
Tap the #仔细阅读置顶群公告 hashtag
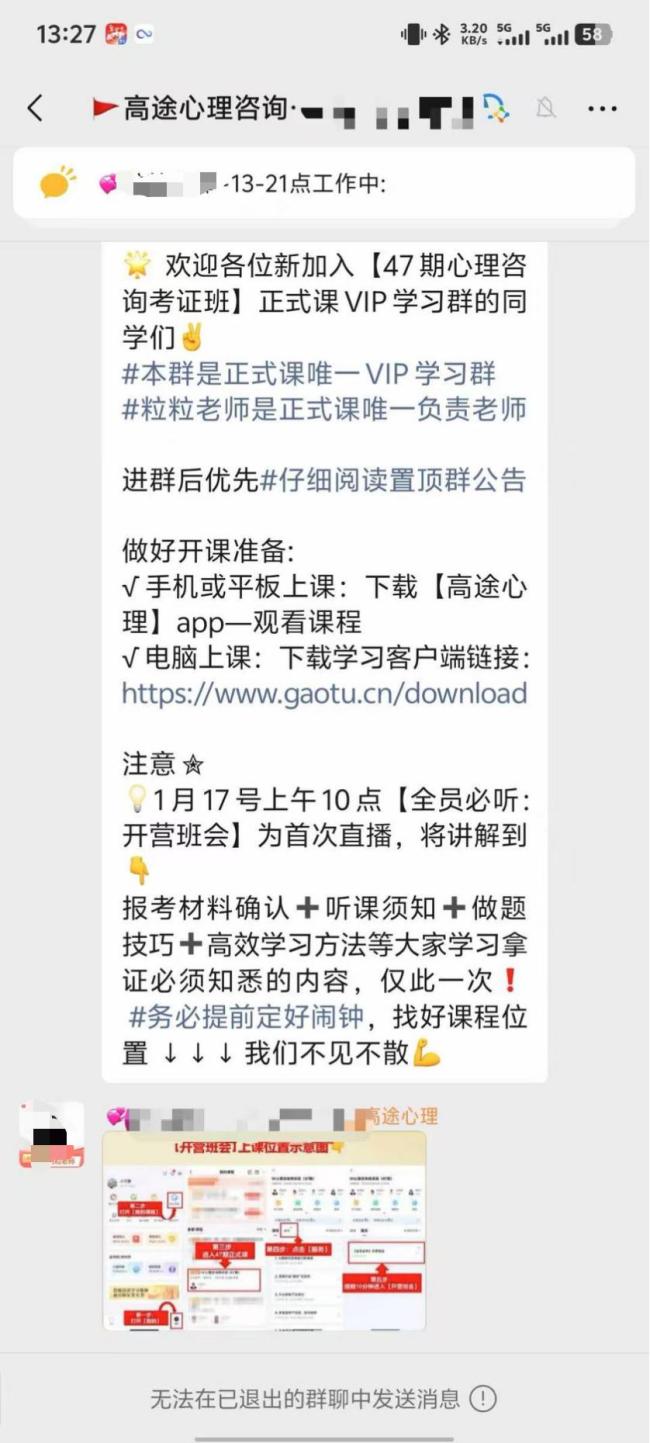click(392, 480)
